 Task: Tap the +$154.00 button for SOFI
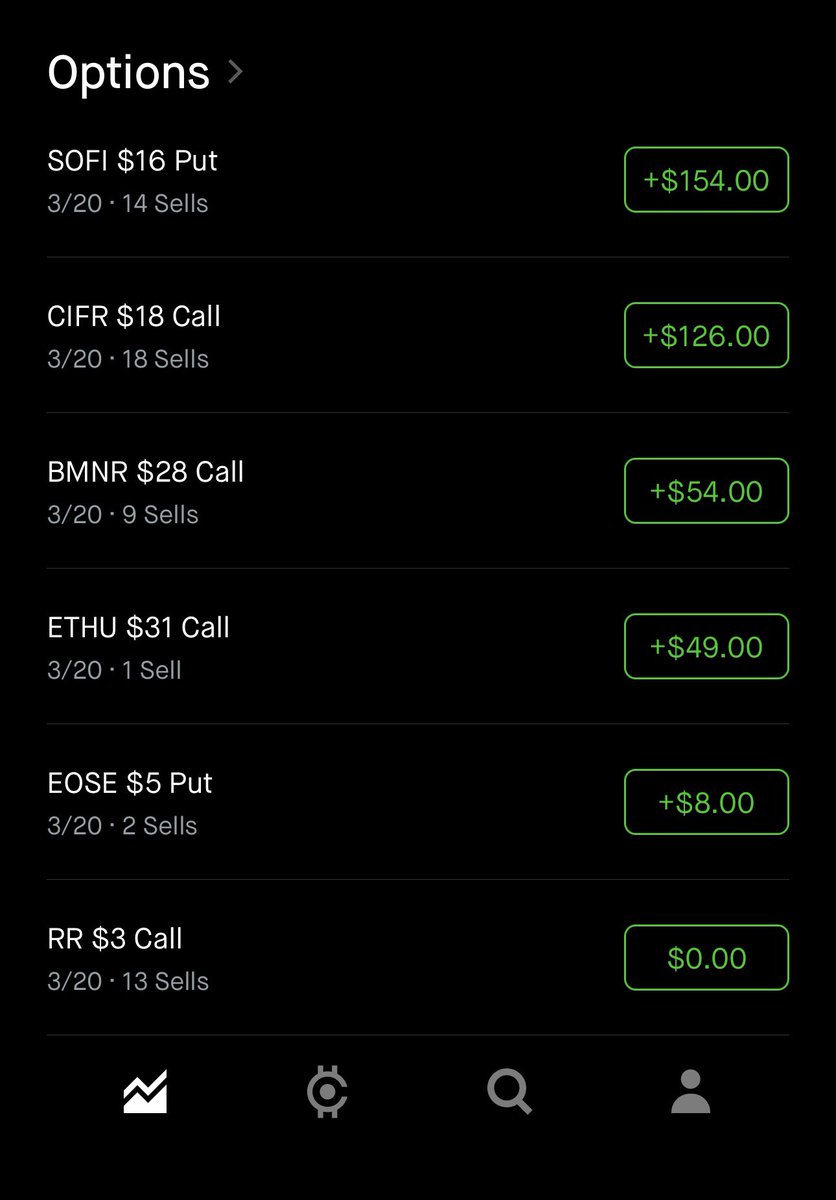(x=706, y=180)
